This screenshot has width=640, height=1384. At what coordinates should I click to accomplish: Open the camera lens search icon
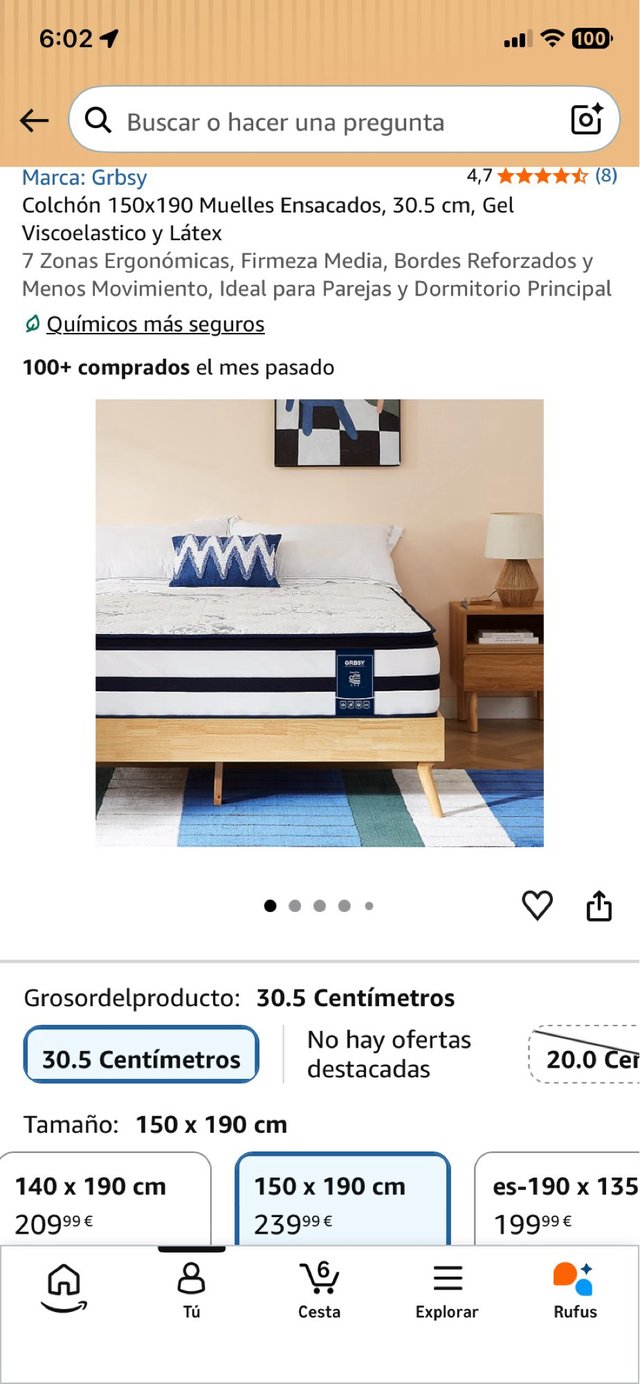[x=587, y=120]
